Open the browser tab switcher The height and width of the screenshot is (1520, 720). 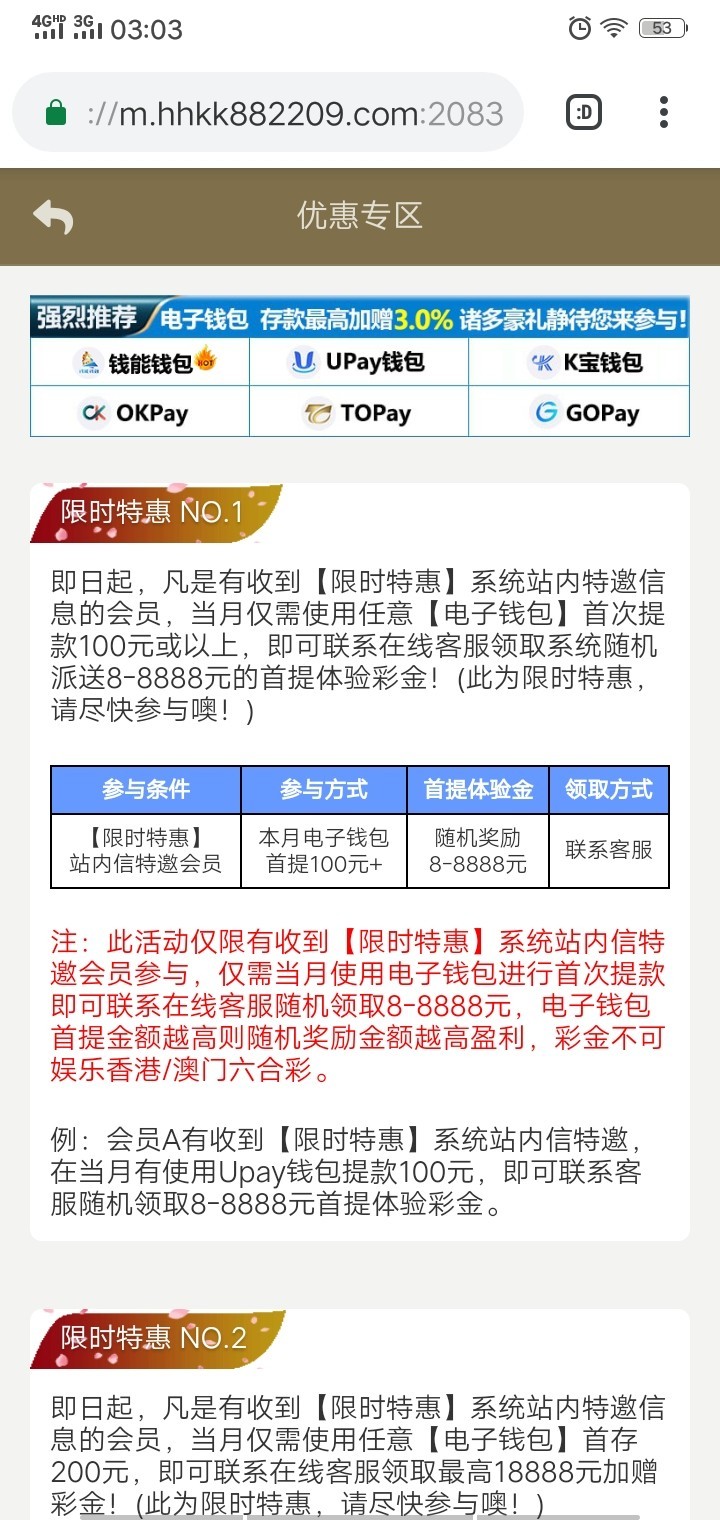point(584,113)
